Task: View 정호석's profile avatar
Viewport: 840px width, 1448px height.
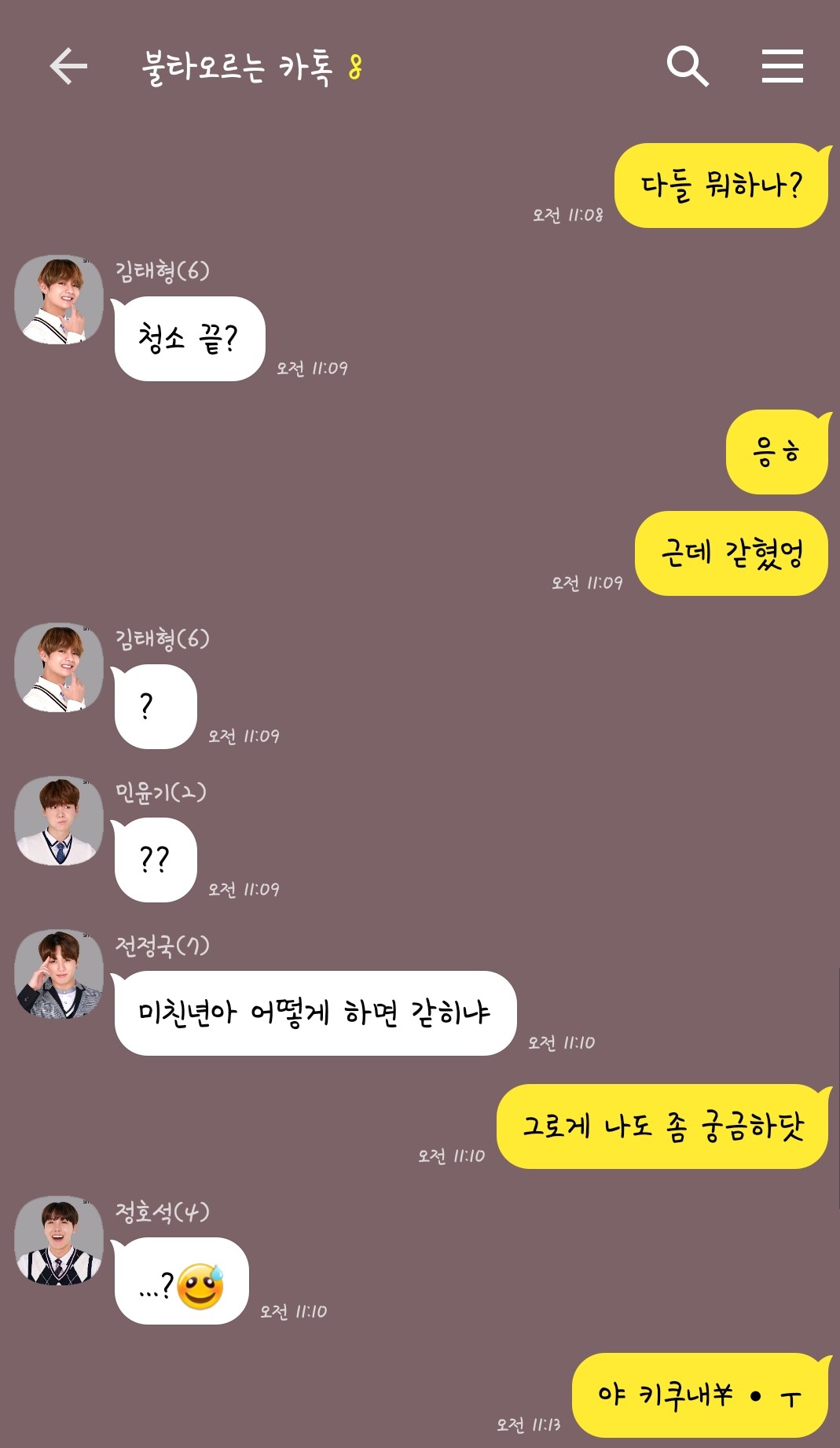Action: click(x=59, y=1240)
